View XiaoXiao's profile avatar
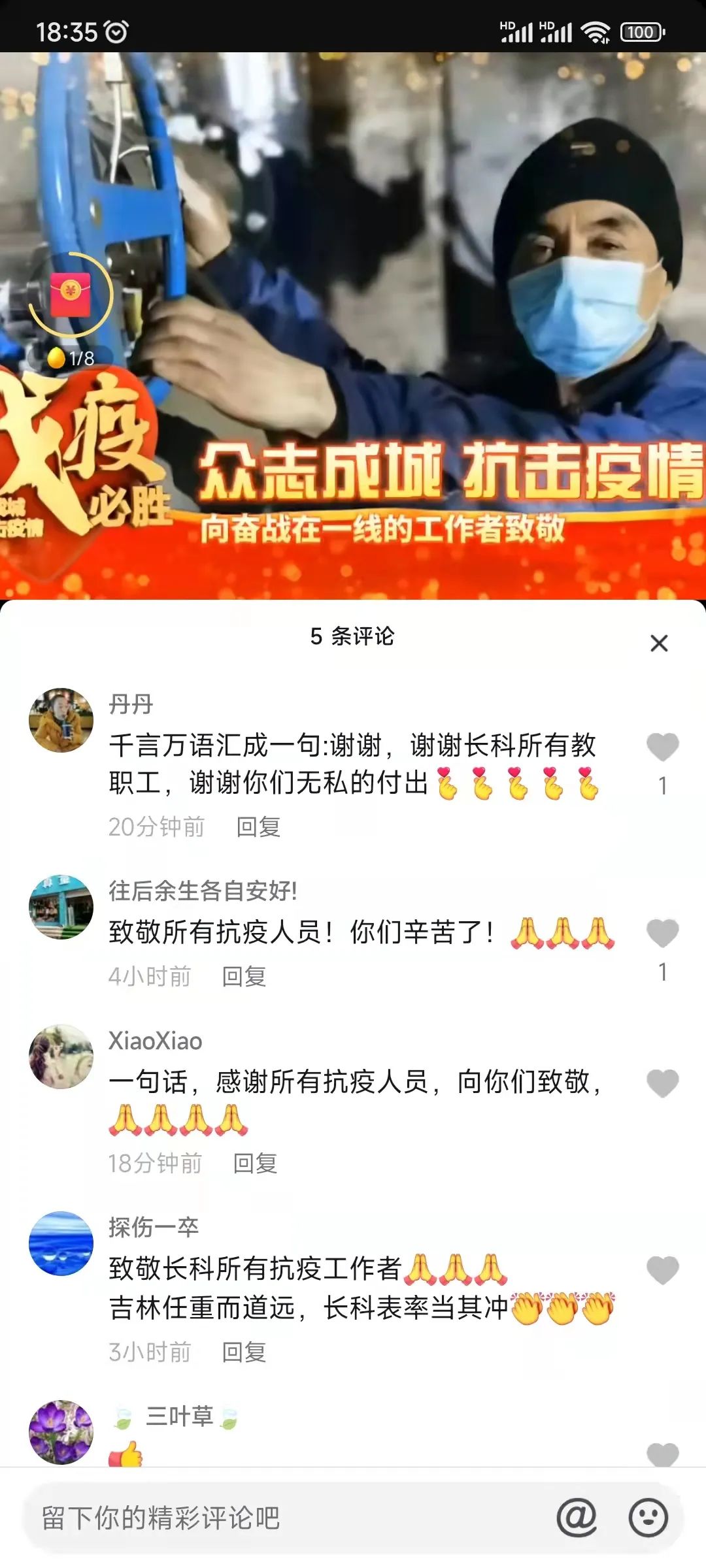This screenshot has height=1568, width=706. (x=61, y=1056)
